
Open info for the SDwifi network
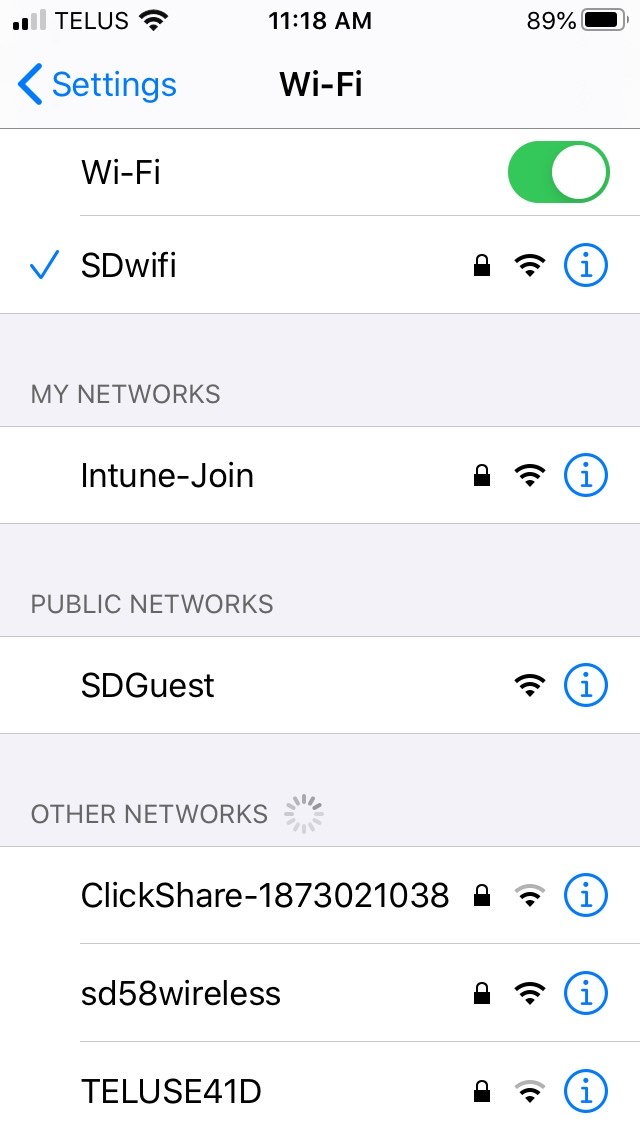coord(586,266)
